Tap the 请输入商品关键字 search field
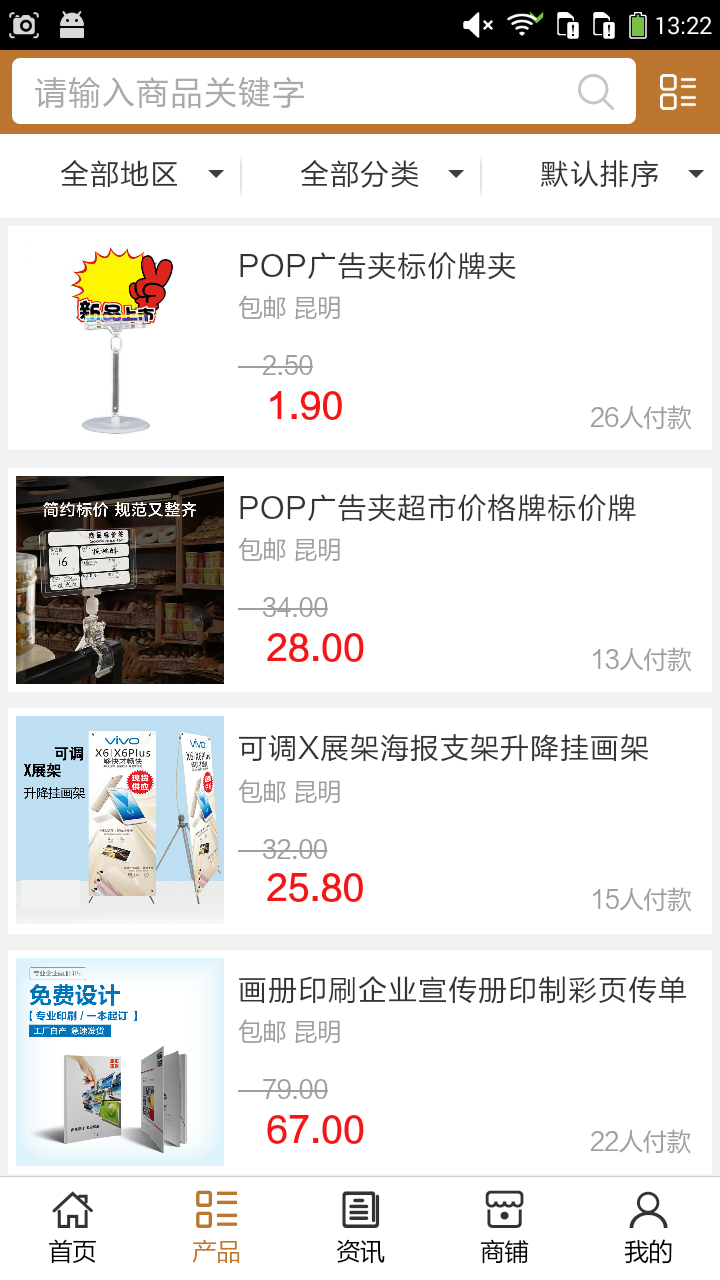Screen dimensions: 720x1280 (300, 92)
